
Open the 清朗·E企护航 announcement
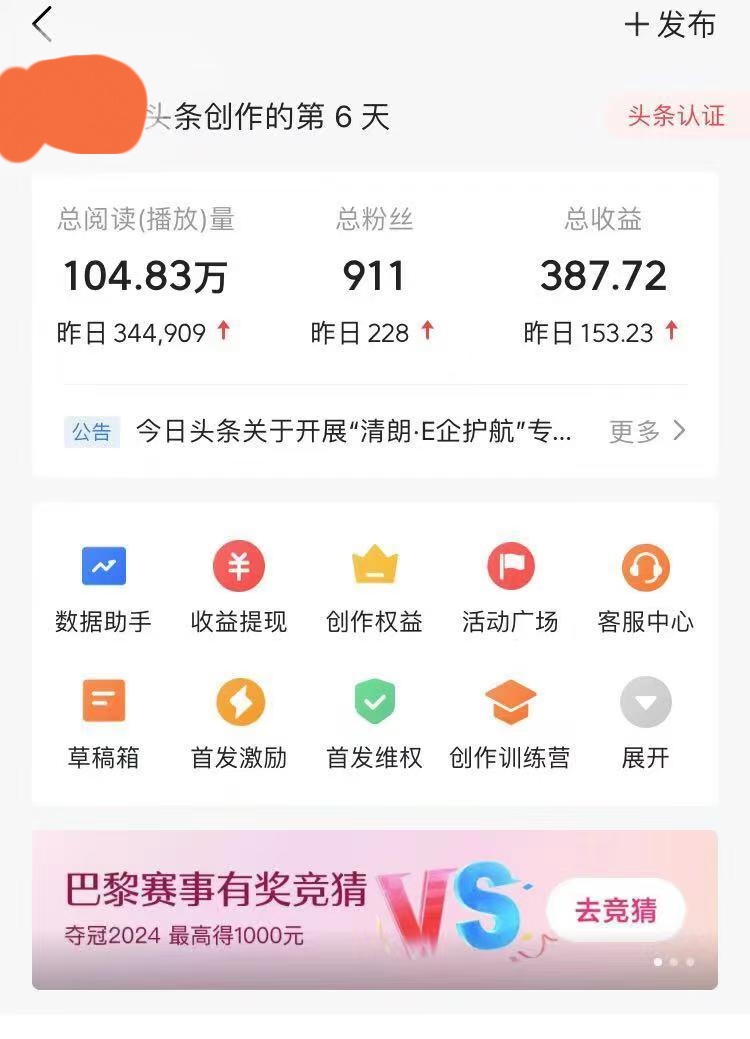[353, 432]
